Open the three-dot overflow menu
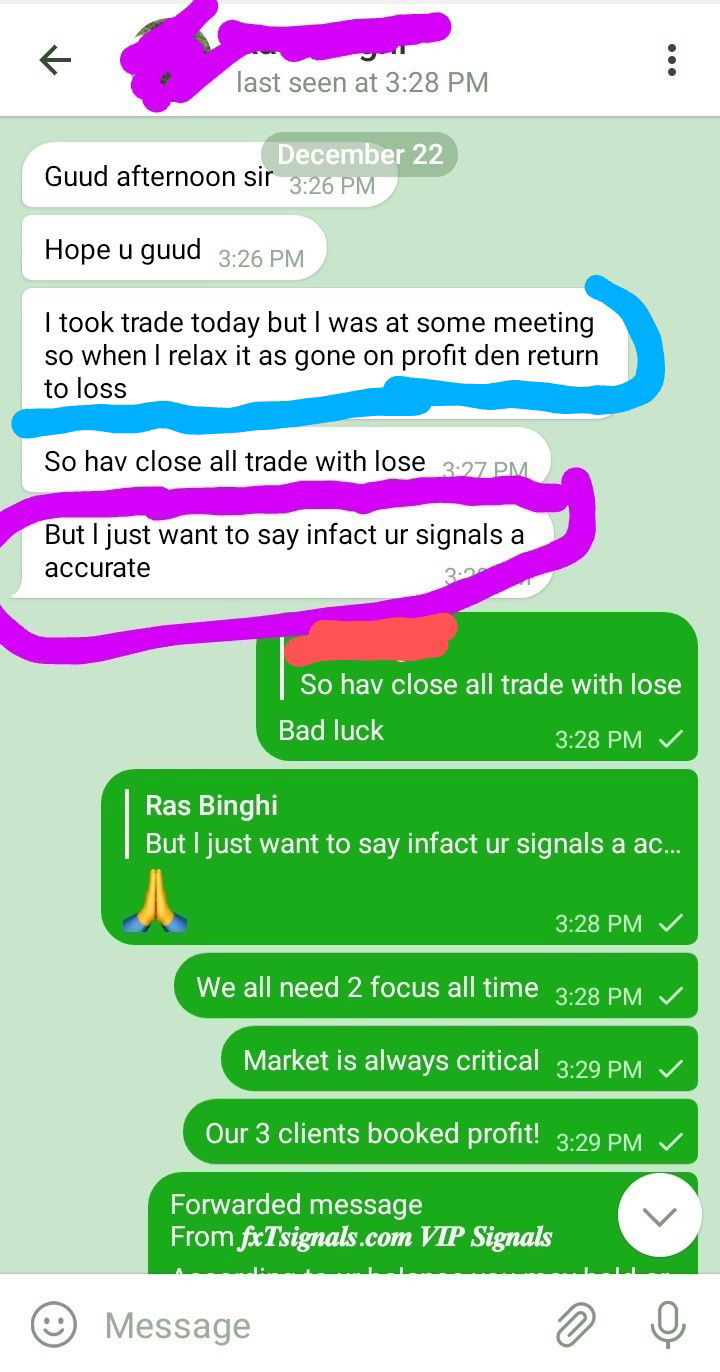720x1372 pixels. point(672,61)
